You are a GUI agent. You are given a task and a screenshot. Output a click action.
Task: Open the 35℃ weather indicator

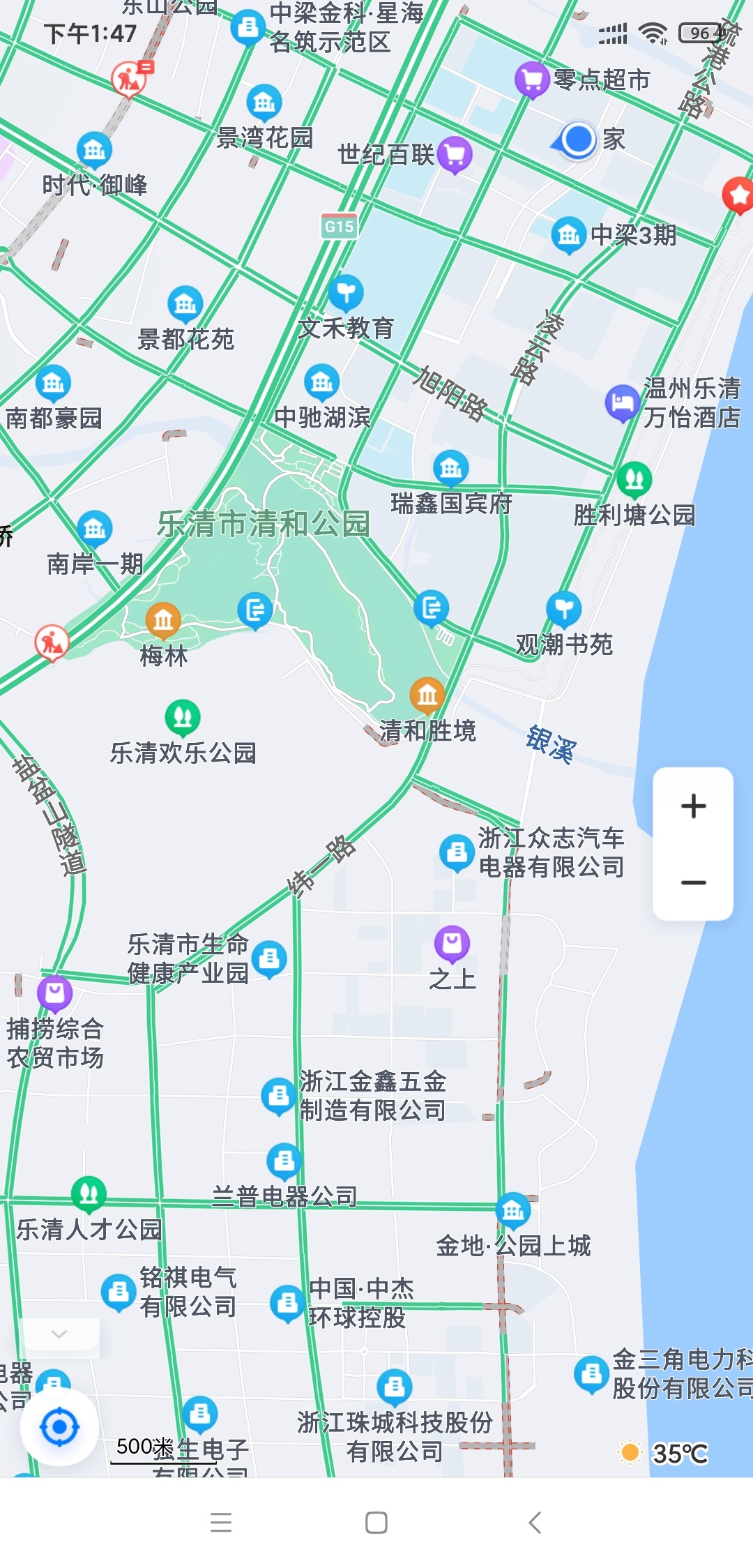point(664,1454)
